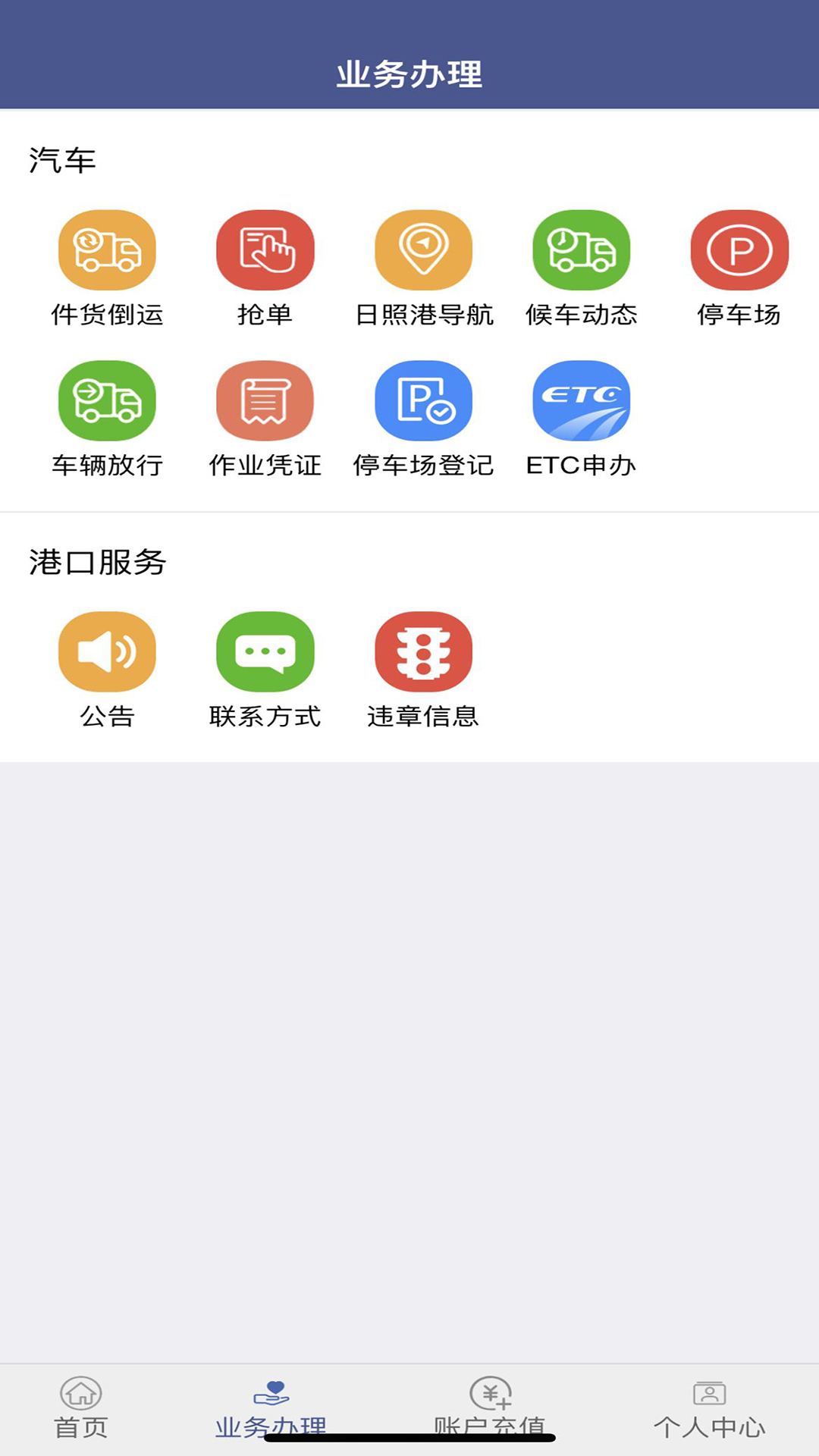
Task: Switch to the 首页 home tab
Action: tap(81, 1407)
